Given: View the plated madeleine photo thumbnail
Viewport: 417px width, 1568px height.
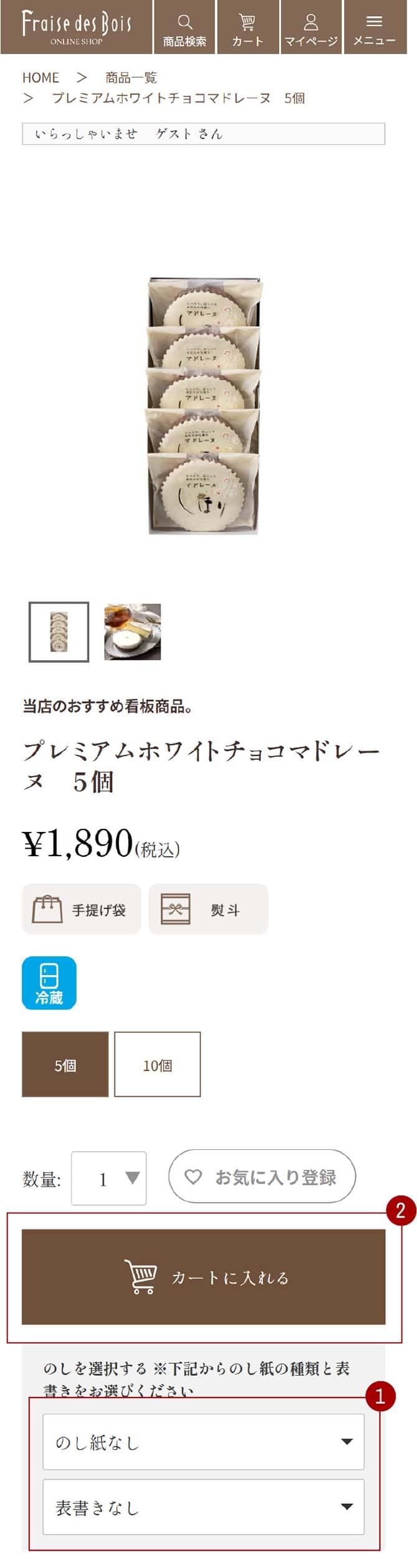Looking at the screenshot, I should (133, 632).
